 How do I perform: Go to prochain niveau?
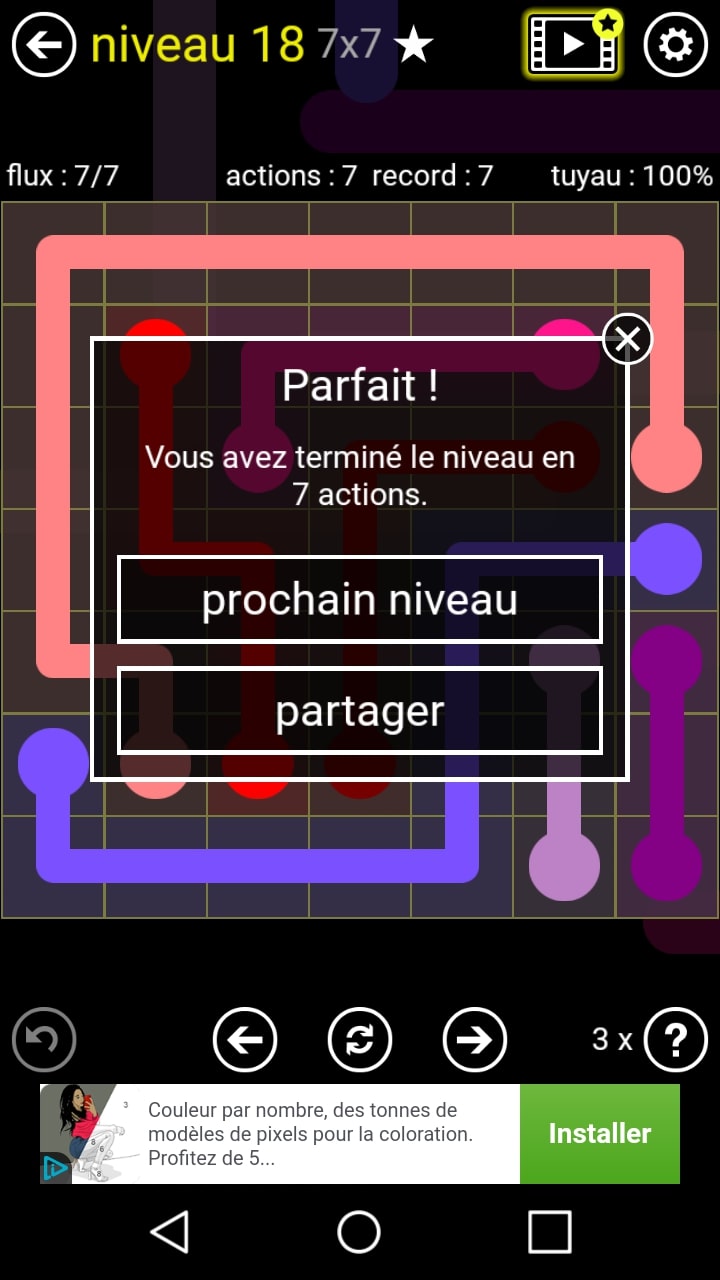click(x=360, y=600)
